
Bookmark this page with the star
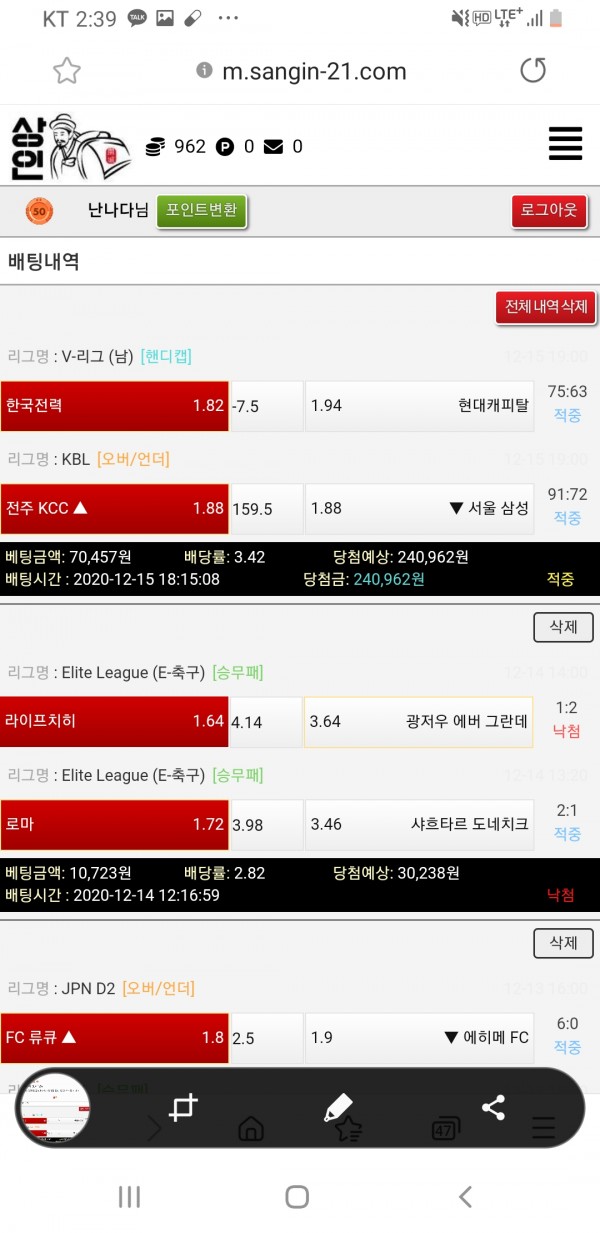pyautogui.click(x=66, y=70)
